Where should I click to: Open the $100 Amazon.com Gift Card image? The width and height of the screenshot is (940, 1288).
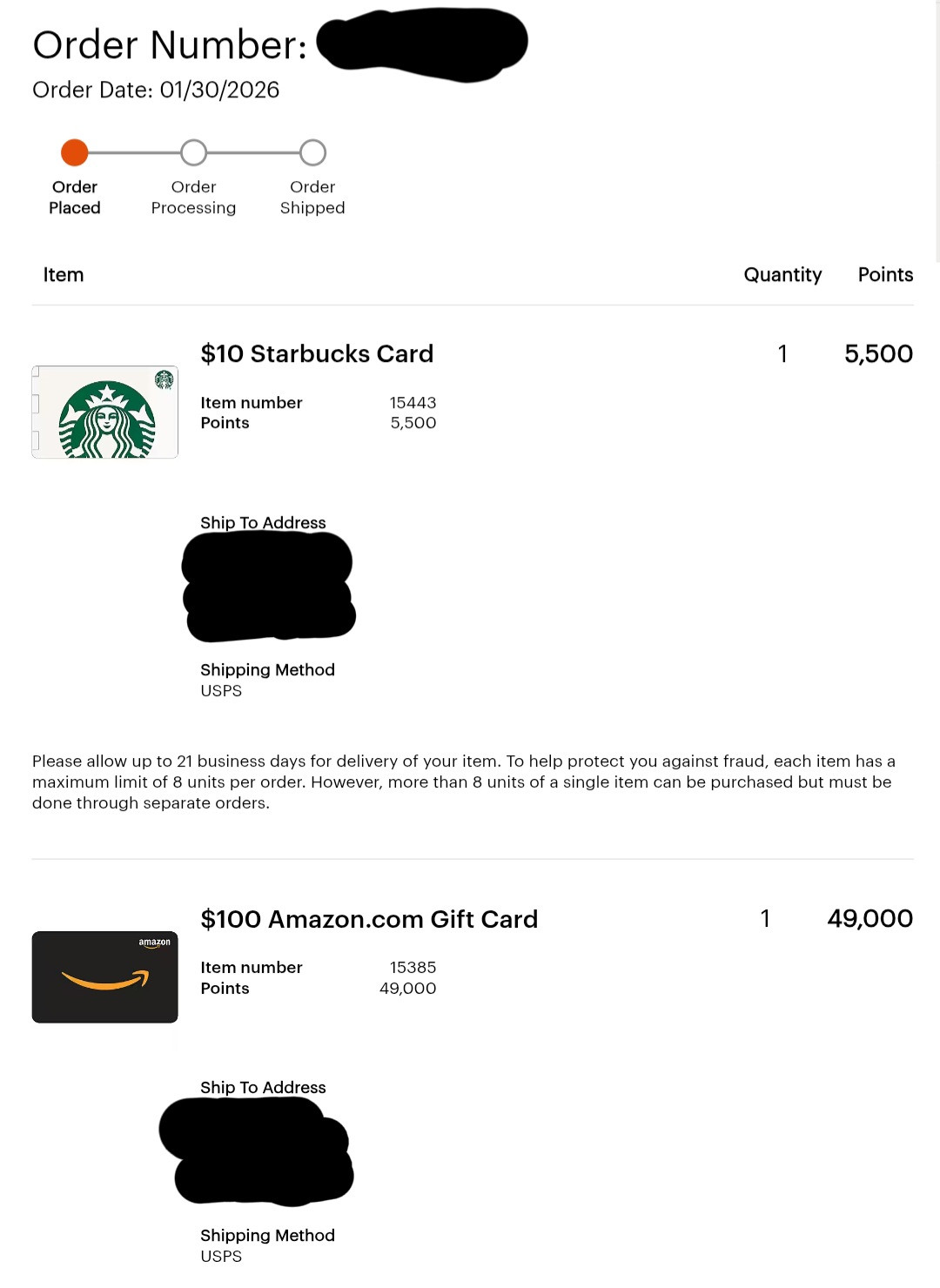coord(105,976)
